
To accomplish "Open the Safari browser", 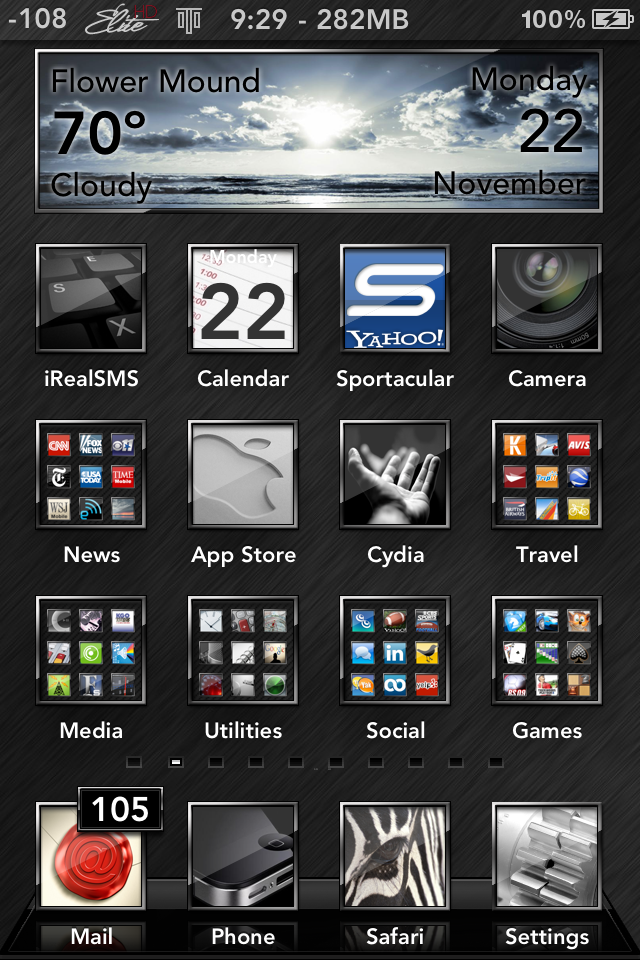I will [395, 858].
